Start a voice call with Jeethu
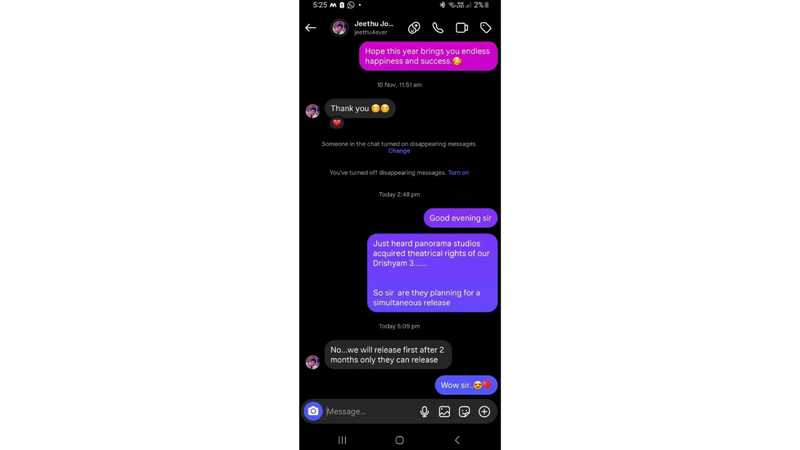 [438, 28]
